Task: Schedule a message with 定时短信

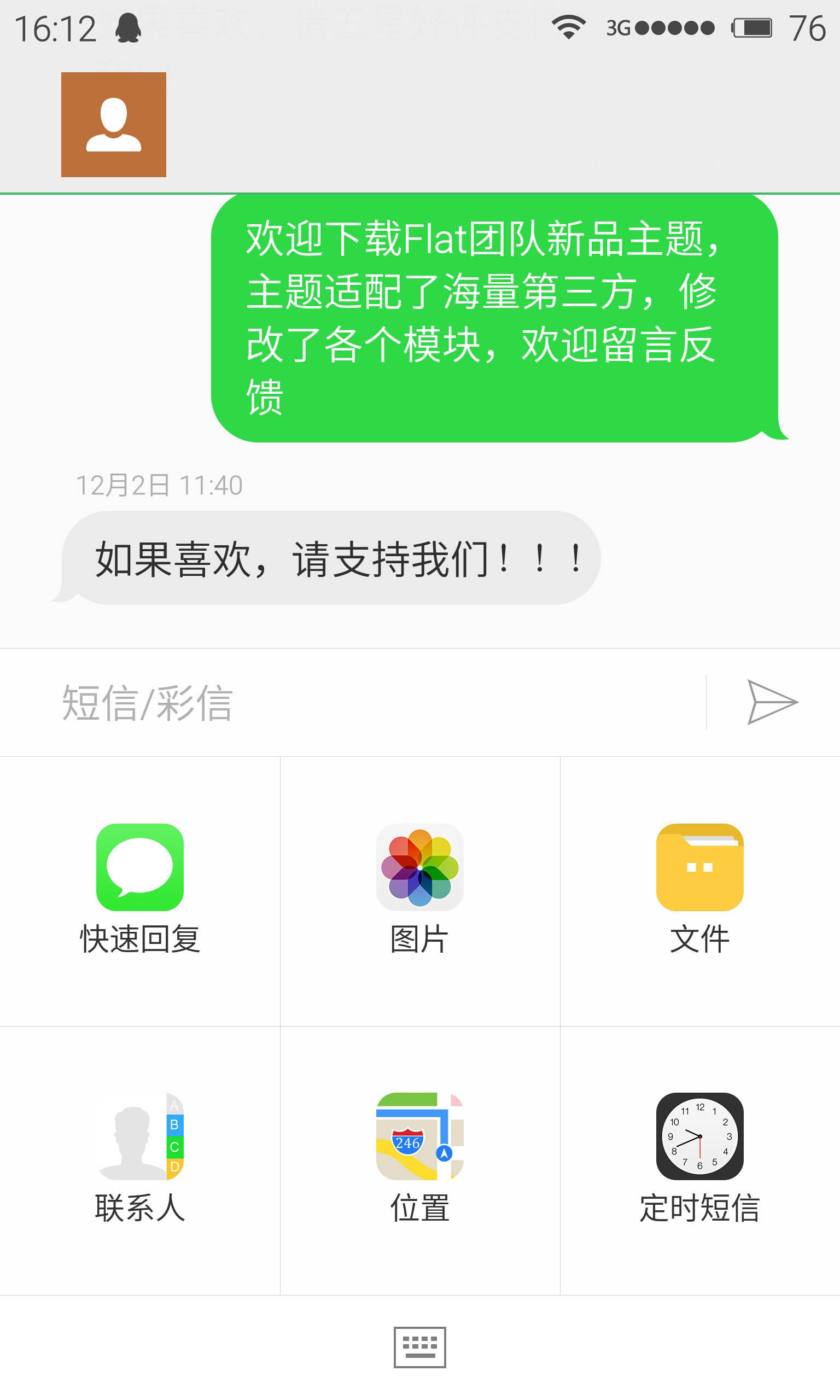Action: [700, 1160]
